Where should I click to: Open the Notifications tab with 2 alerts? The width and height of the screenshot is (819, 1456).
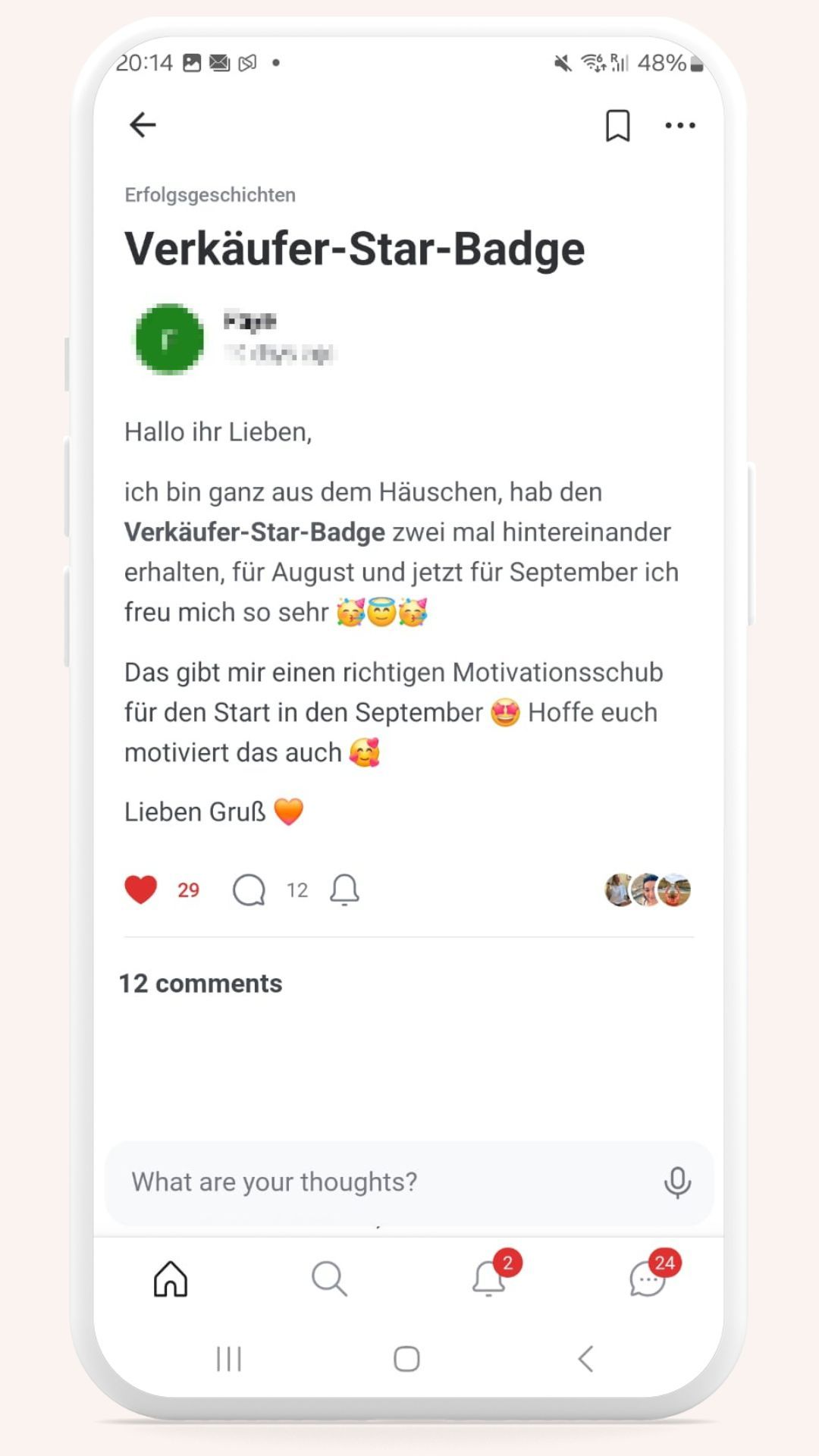click(490, 1279)
